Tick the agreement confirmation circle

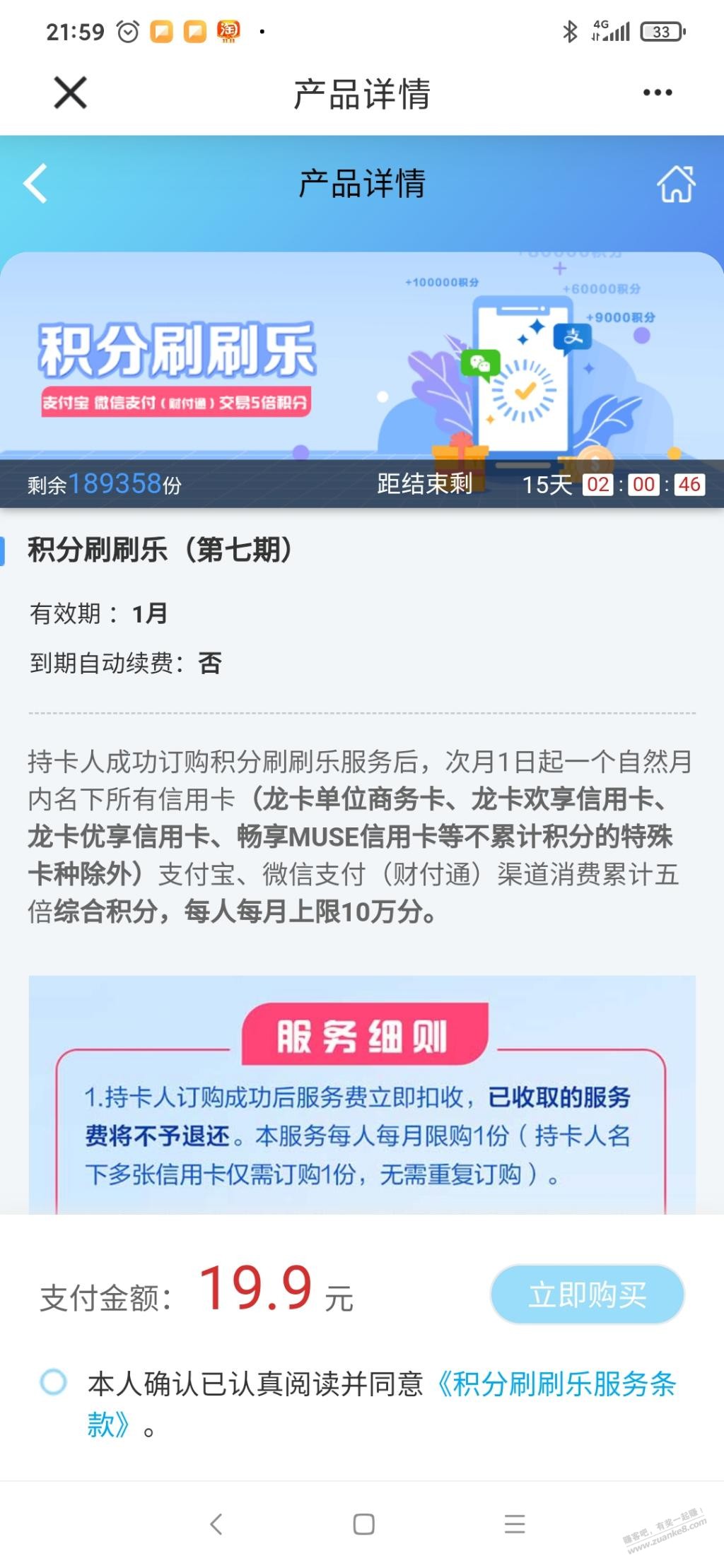[54, 1381]
